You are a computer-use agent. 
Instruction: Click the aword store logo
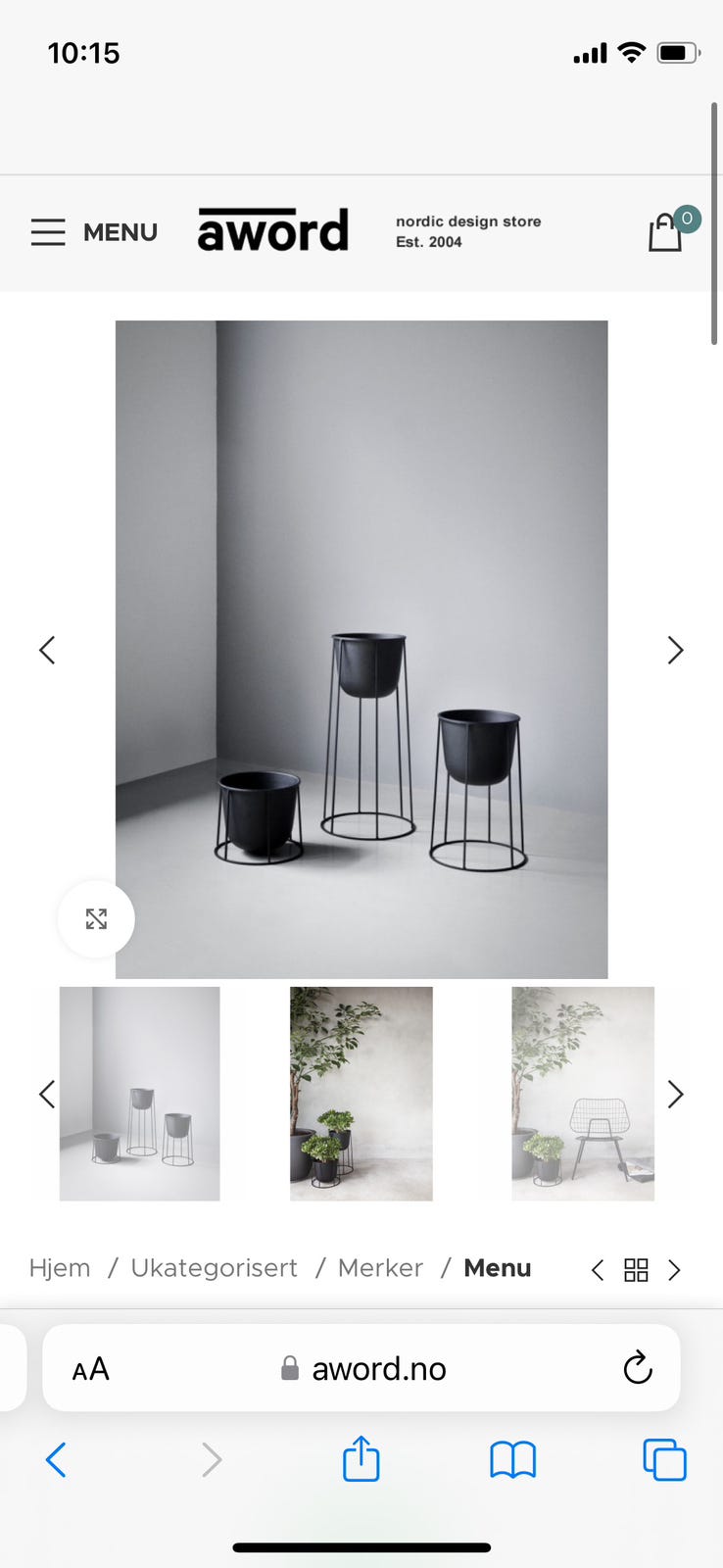(273, 230)
